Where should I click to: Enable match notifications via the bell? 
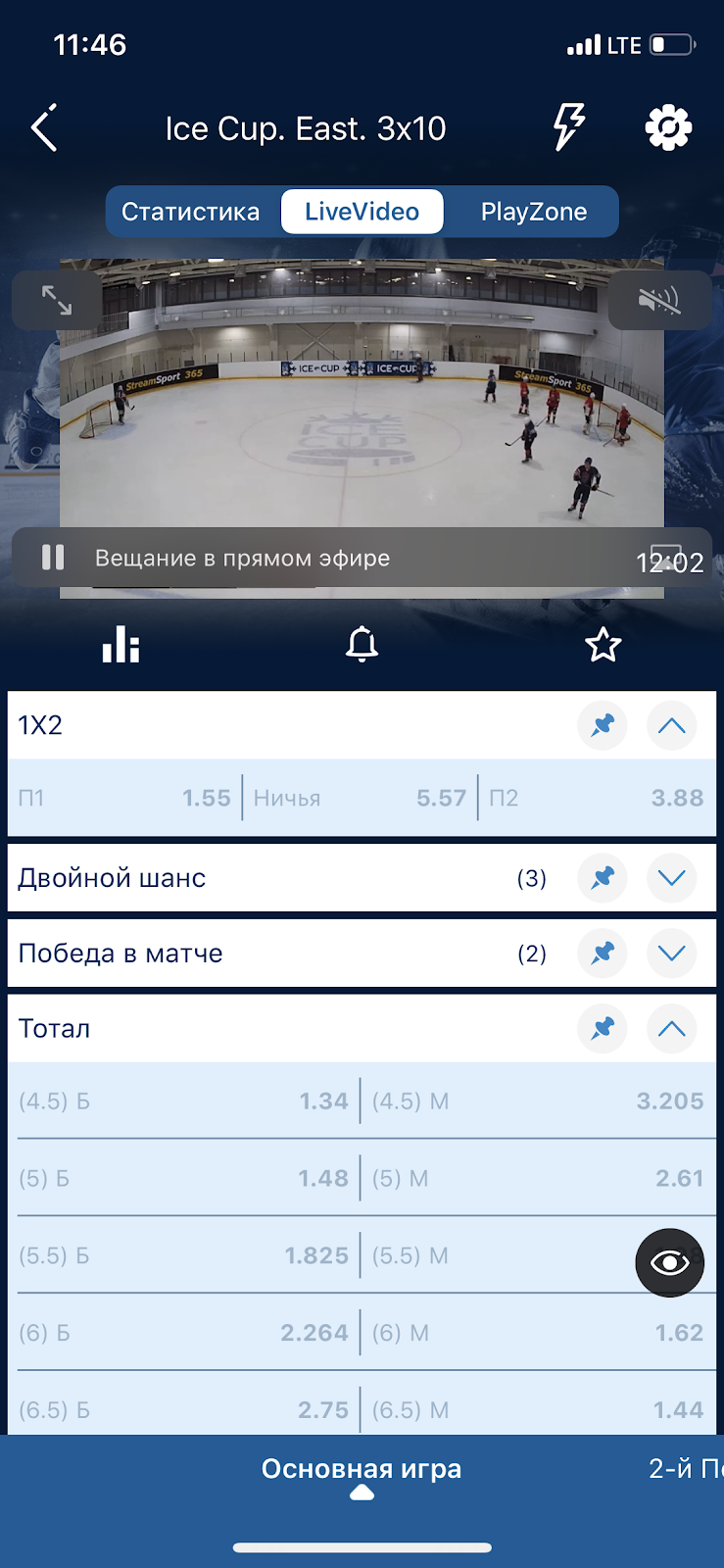[362, 644]
